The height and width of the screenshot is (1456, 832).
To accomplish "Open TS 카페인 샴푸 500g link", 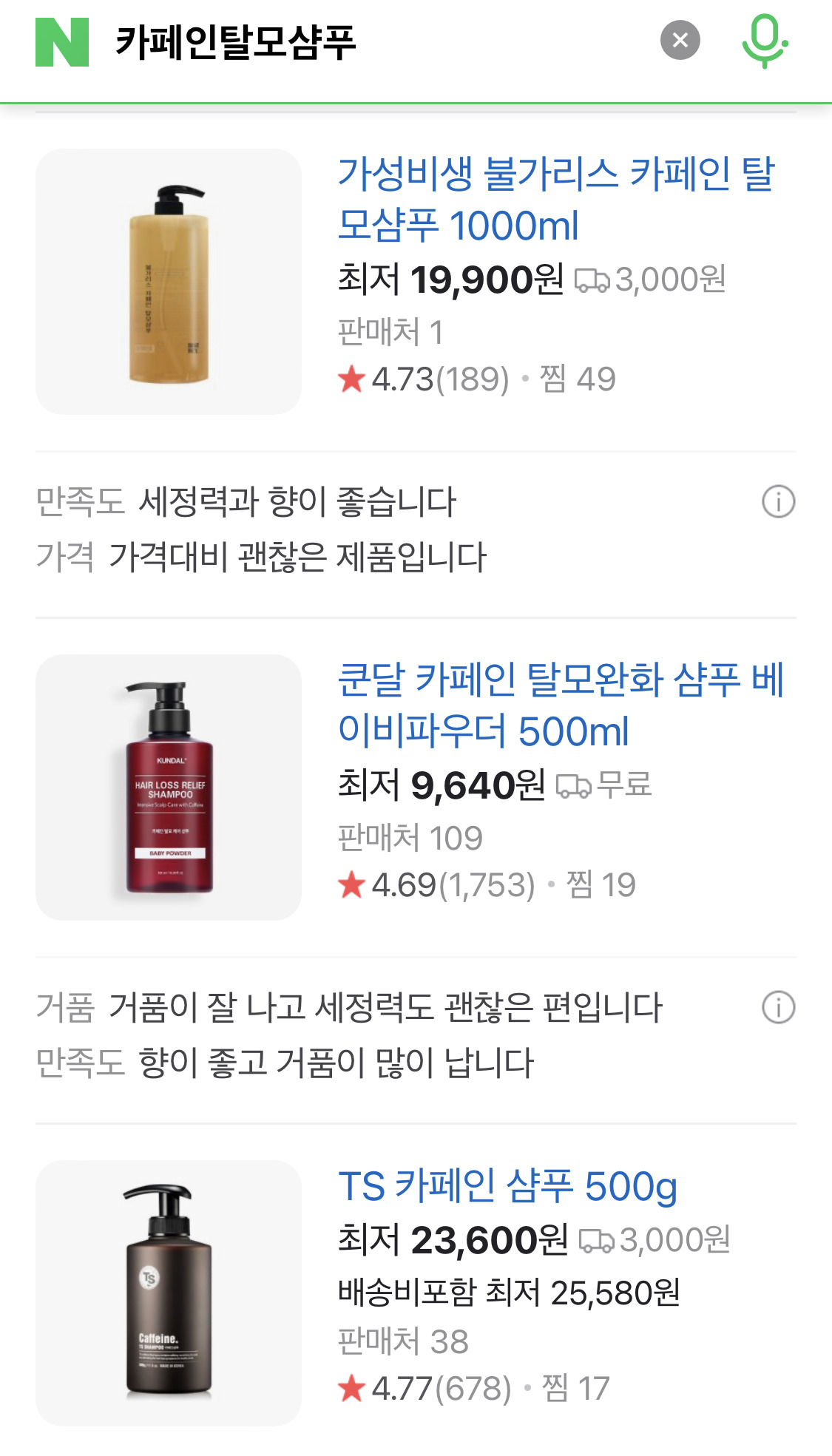I will point(507,1186).
